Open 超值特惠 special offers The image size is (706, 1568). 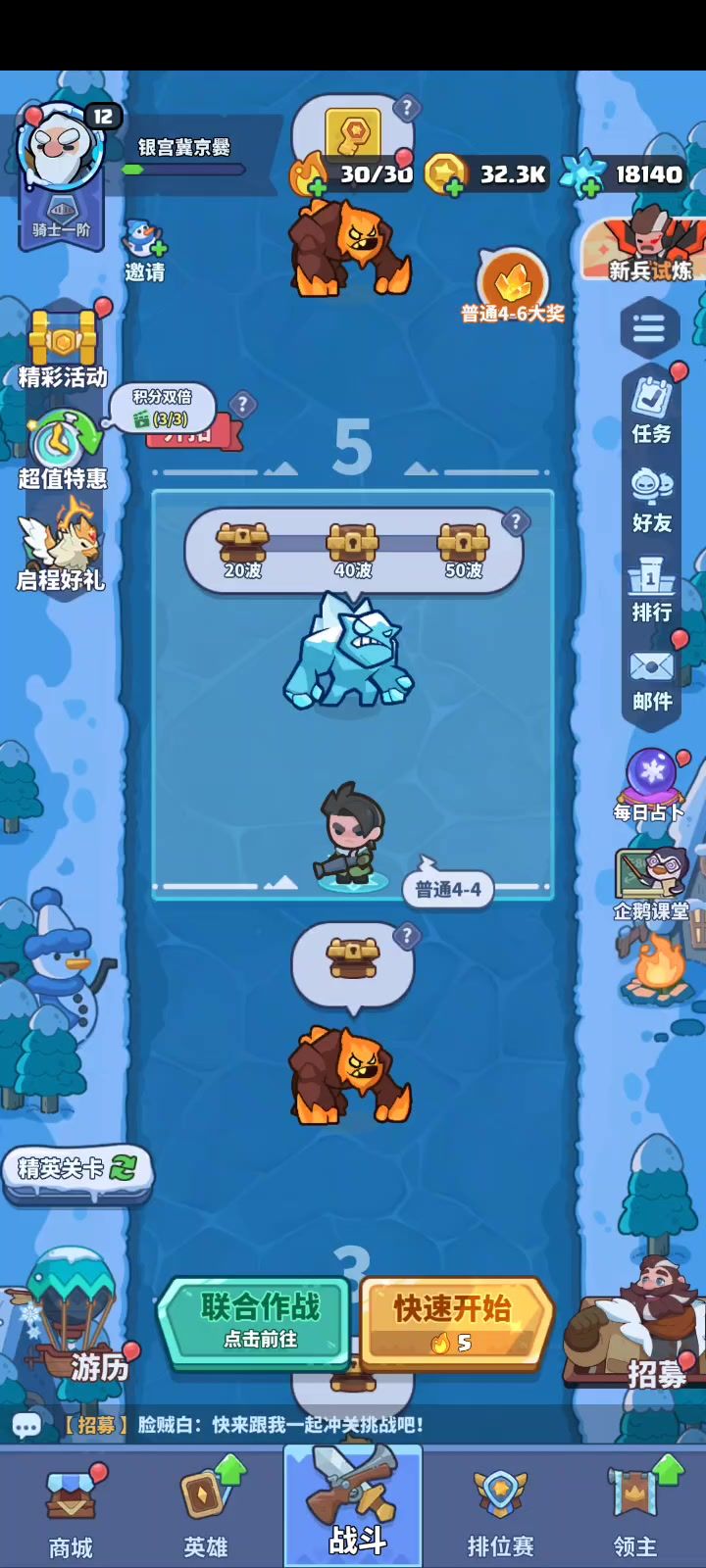pos(63,449)
